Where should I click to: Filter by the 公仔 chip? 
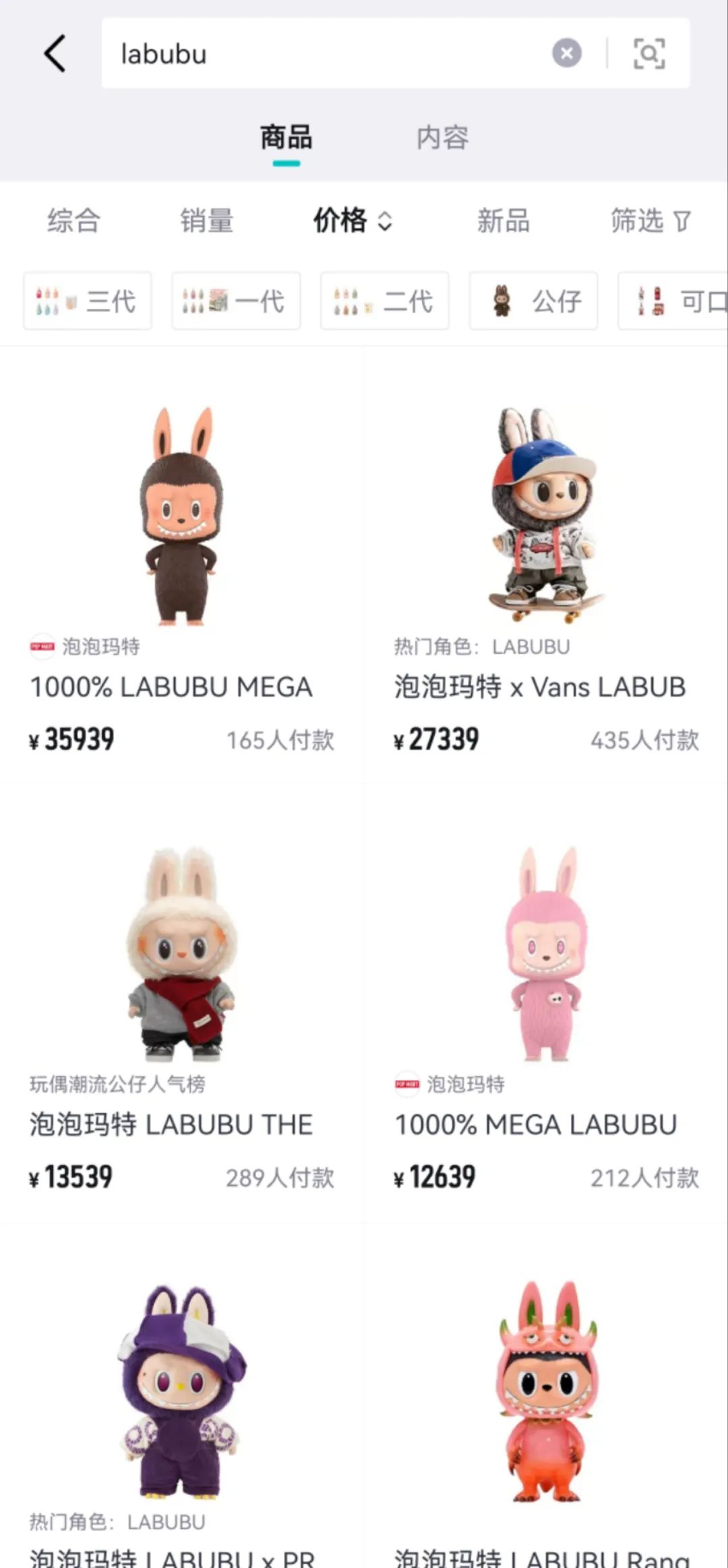click(x=533, y=301)
